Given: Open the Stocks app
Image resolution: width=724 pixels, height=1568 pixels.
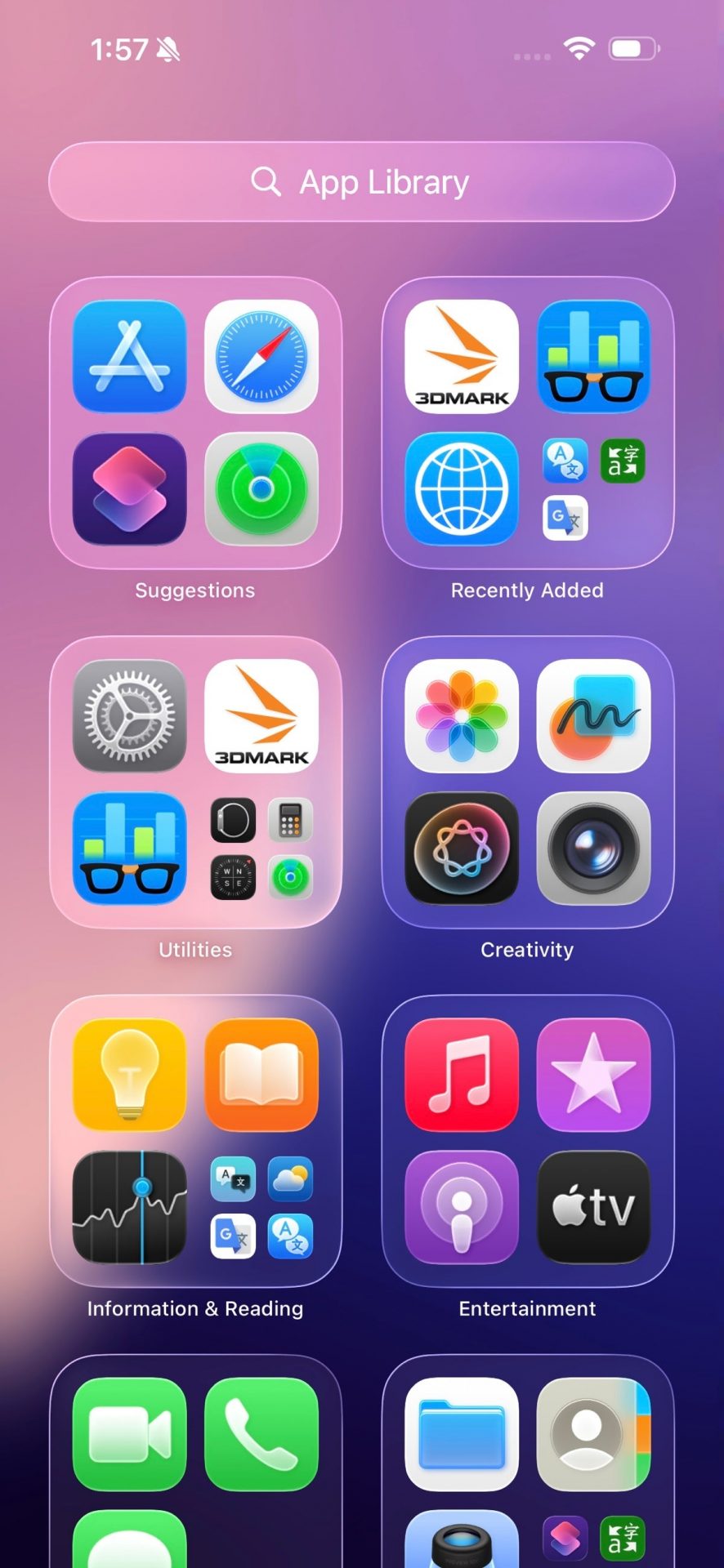Looking at the screenshot, I should pos(129,1207).
